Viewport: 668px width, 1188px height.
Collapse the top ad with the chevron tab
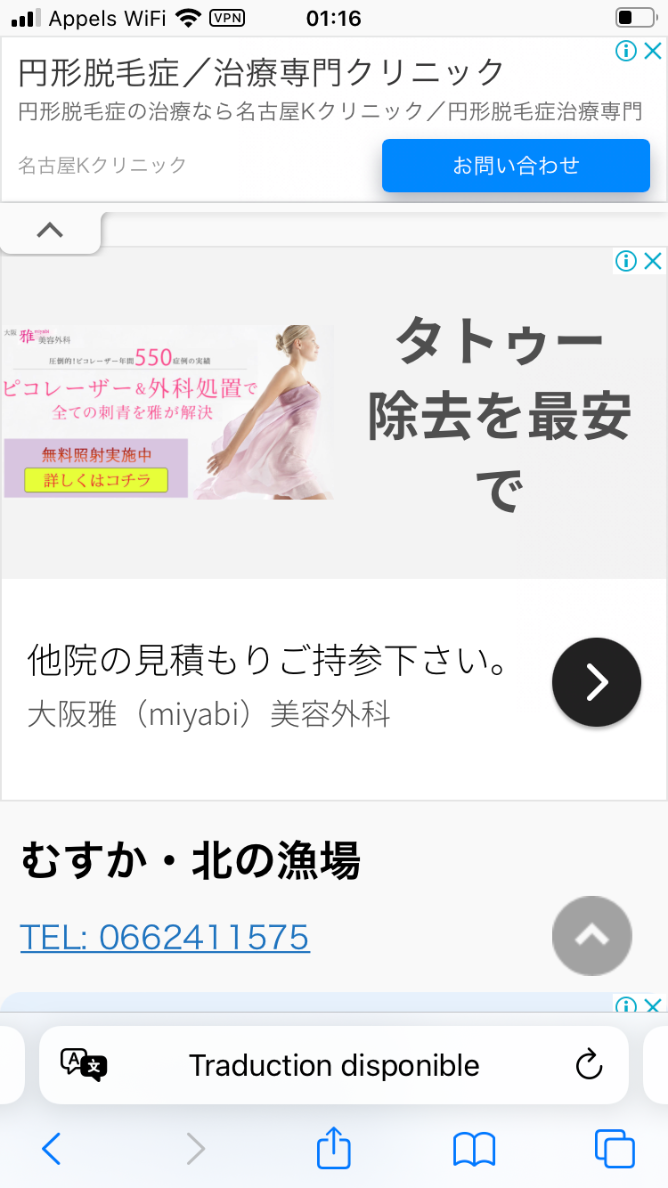pyautogui.click(x=49, y=231)
